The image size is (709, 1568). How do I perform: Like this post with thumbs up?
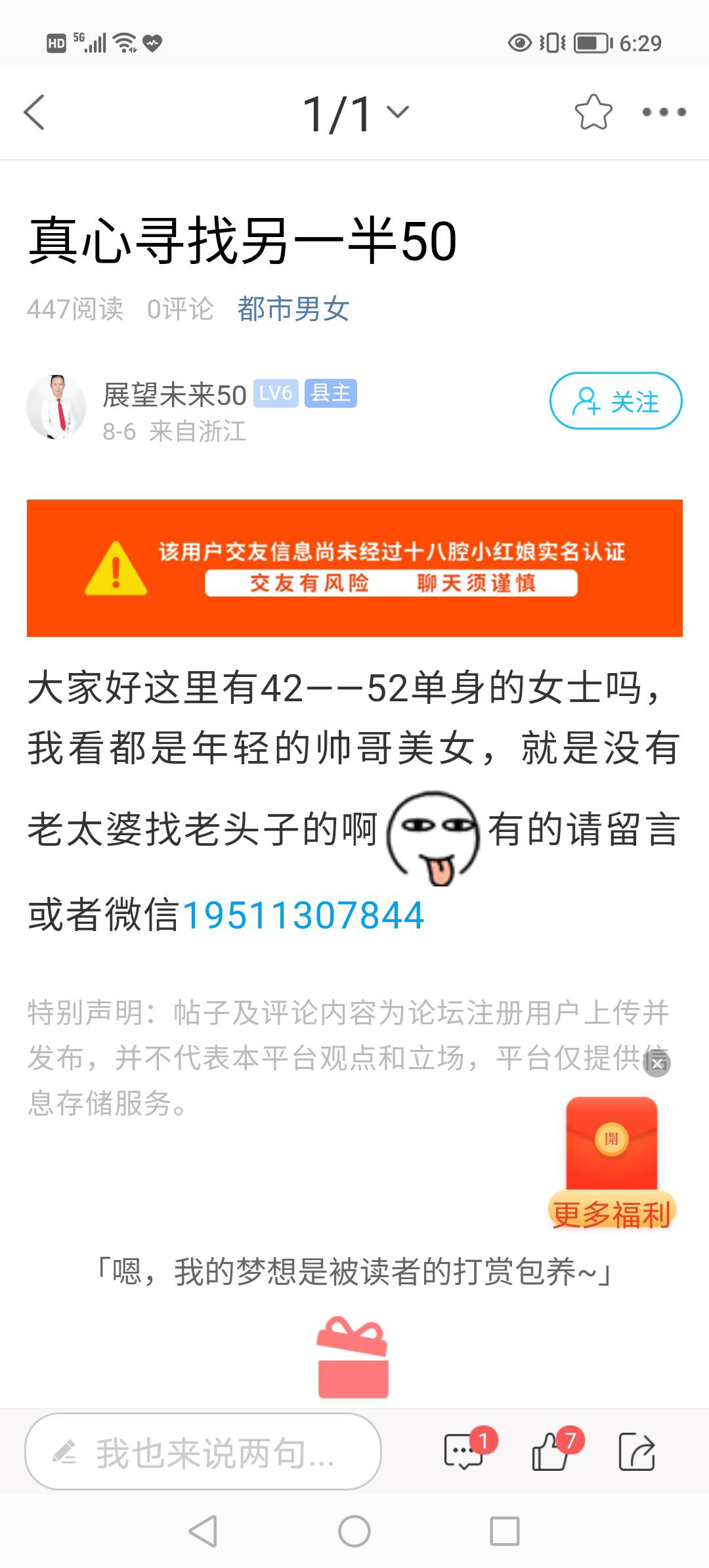pyautogui.click(x=550, y=1452)
